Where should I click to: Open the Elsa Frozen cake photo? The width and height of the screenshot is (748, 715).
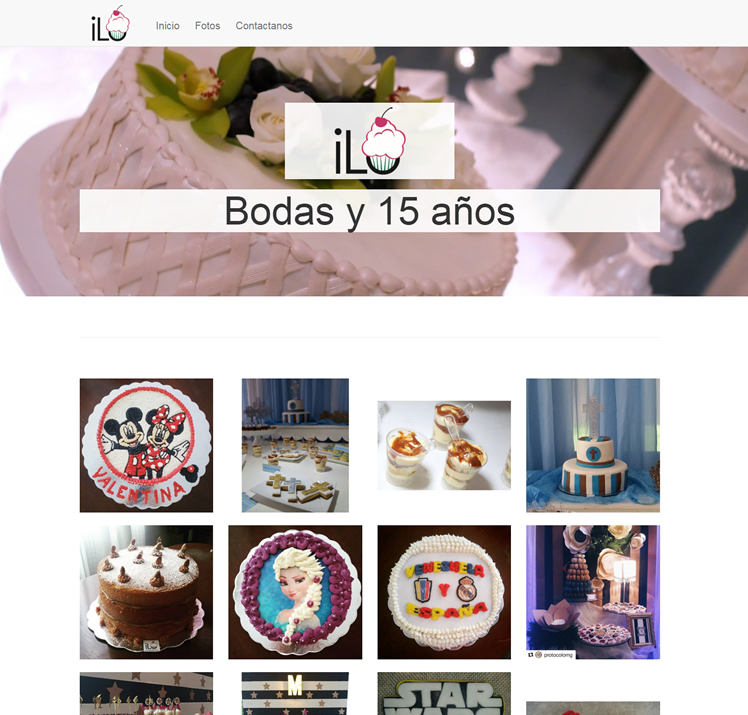295,592
